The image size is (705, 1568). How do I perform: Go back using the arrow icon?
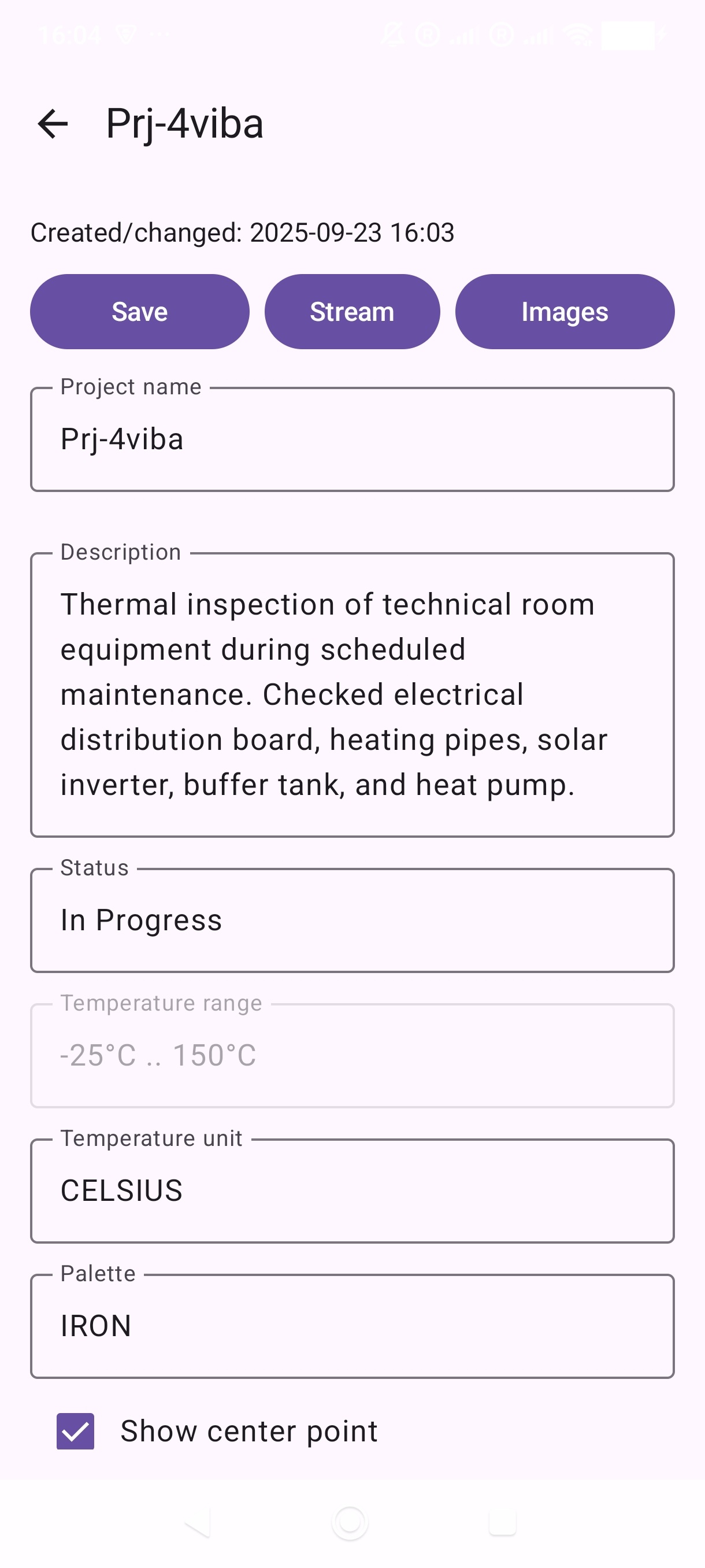pyautogui.click(x=53, y=124)
